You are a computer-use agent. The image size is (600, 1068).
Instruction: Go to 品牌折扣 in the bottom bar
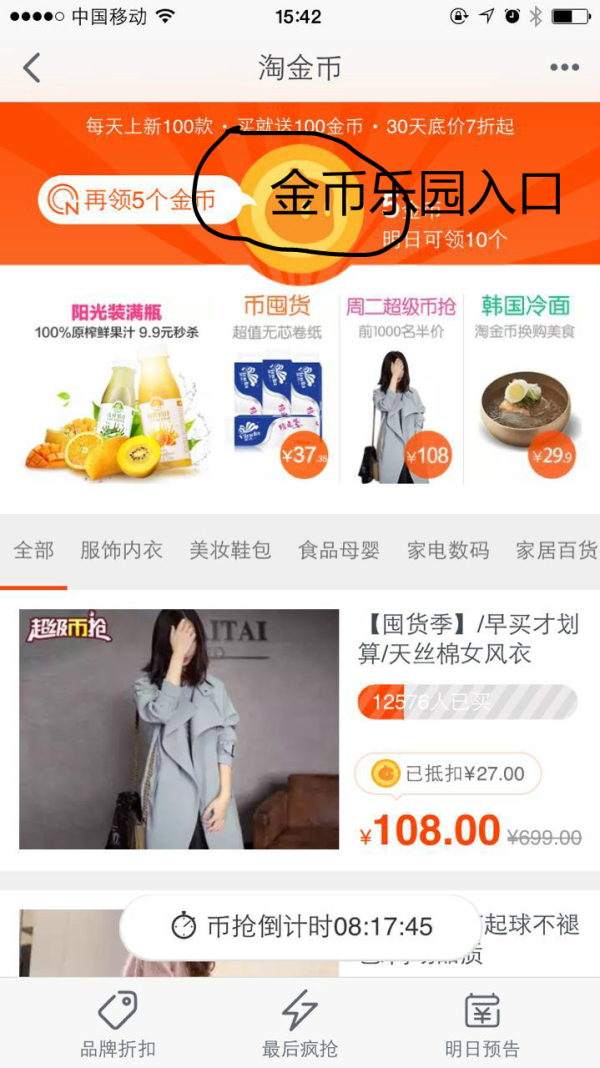tap(118, 1025)
